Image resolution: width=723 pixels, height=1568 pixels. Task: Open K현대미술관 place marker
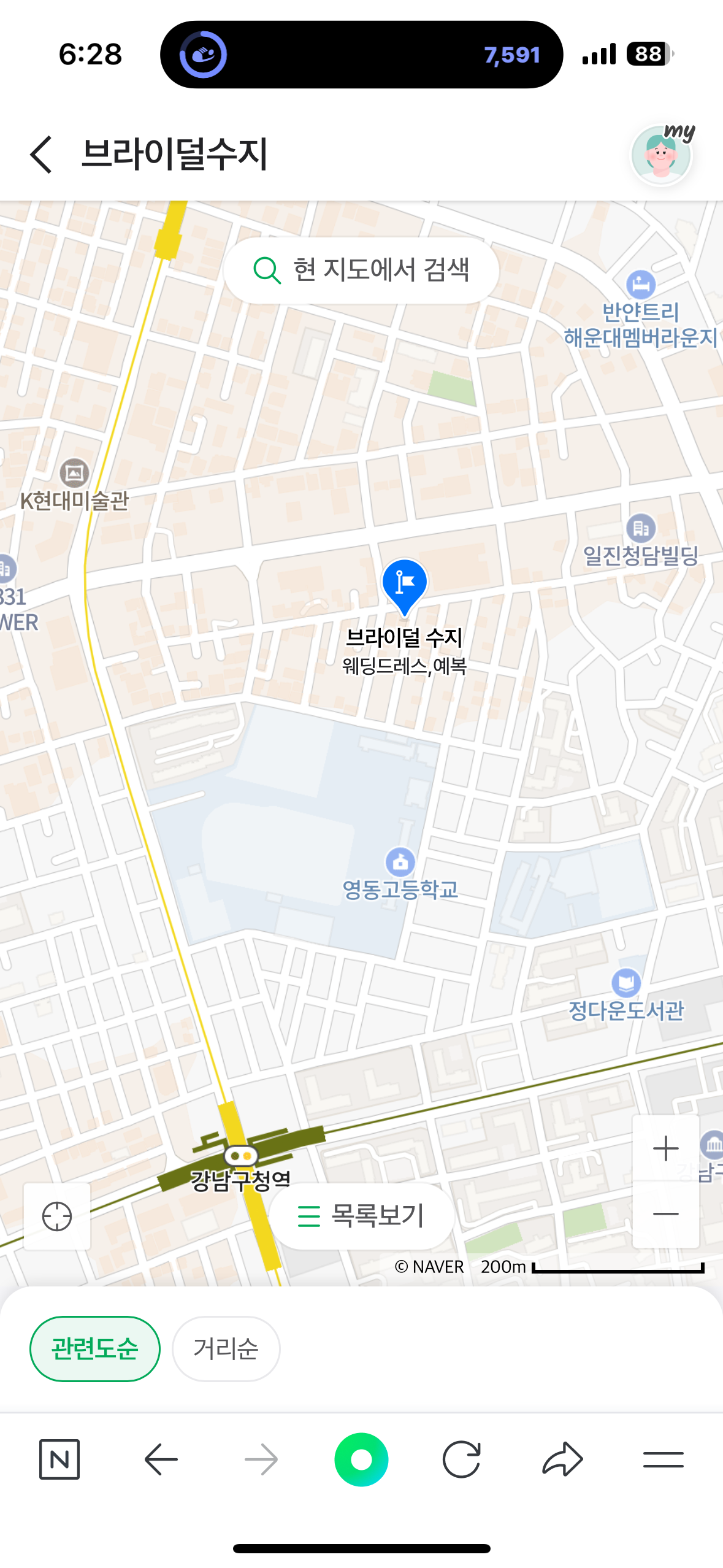74,474
